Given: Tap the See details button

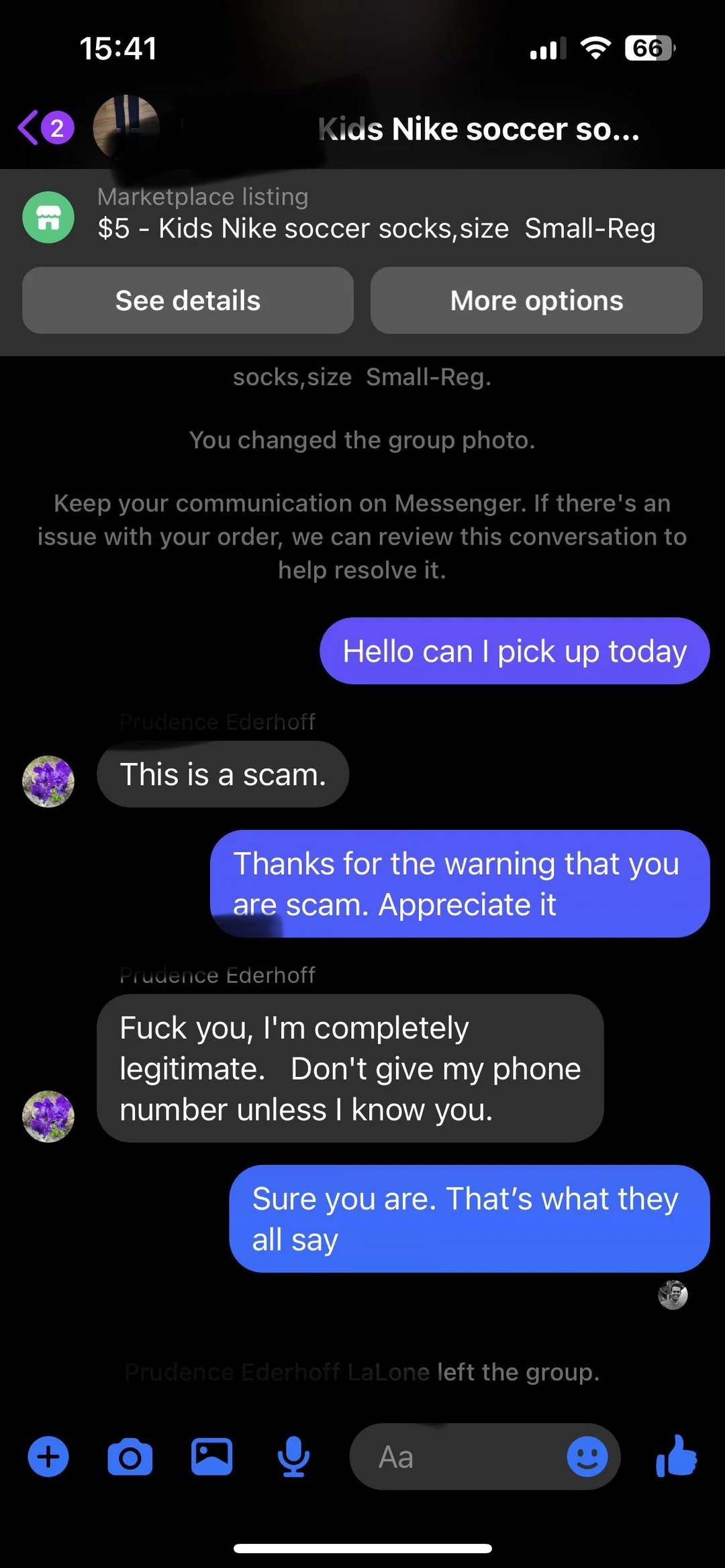Looking at the screenshot, I should (188, 301).
